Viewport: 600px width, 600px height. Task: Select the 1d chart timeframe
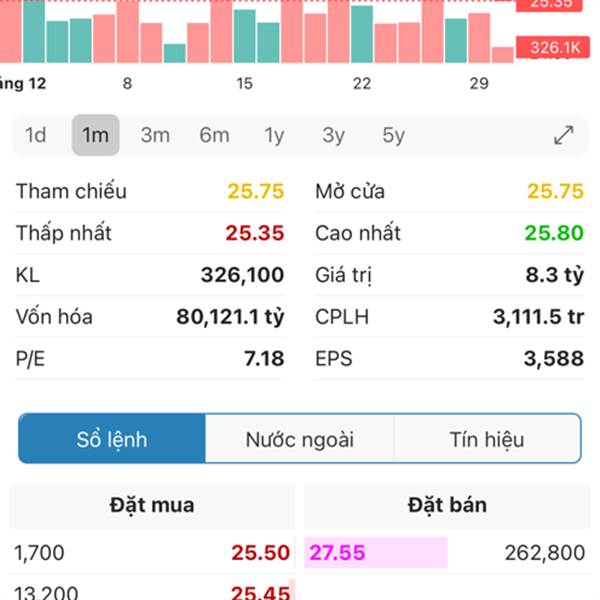(x=36, y=135)
